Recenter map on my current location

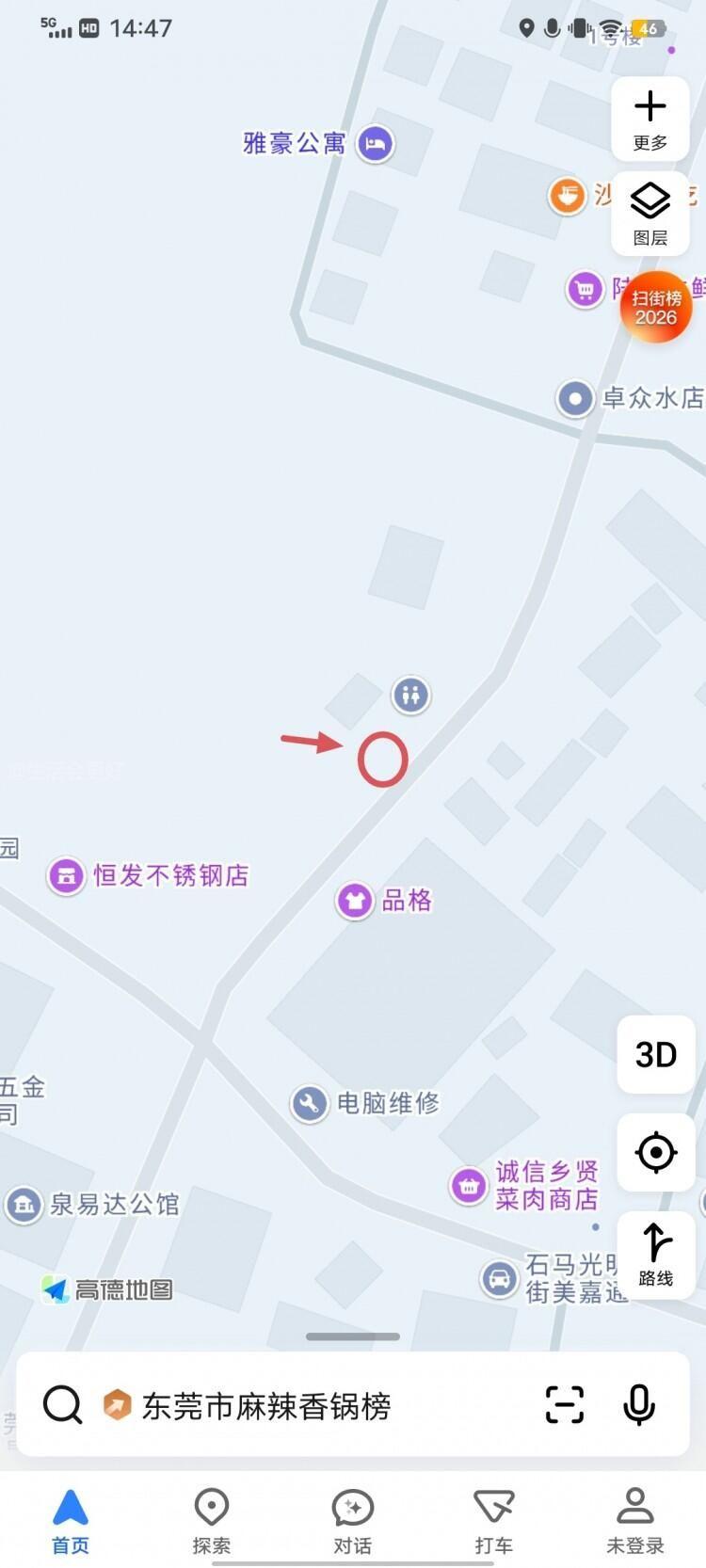pos(655,1152)
